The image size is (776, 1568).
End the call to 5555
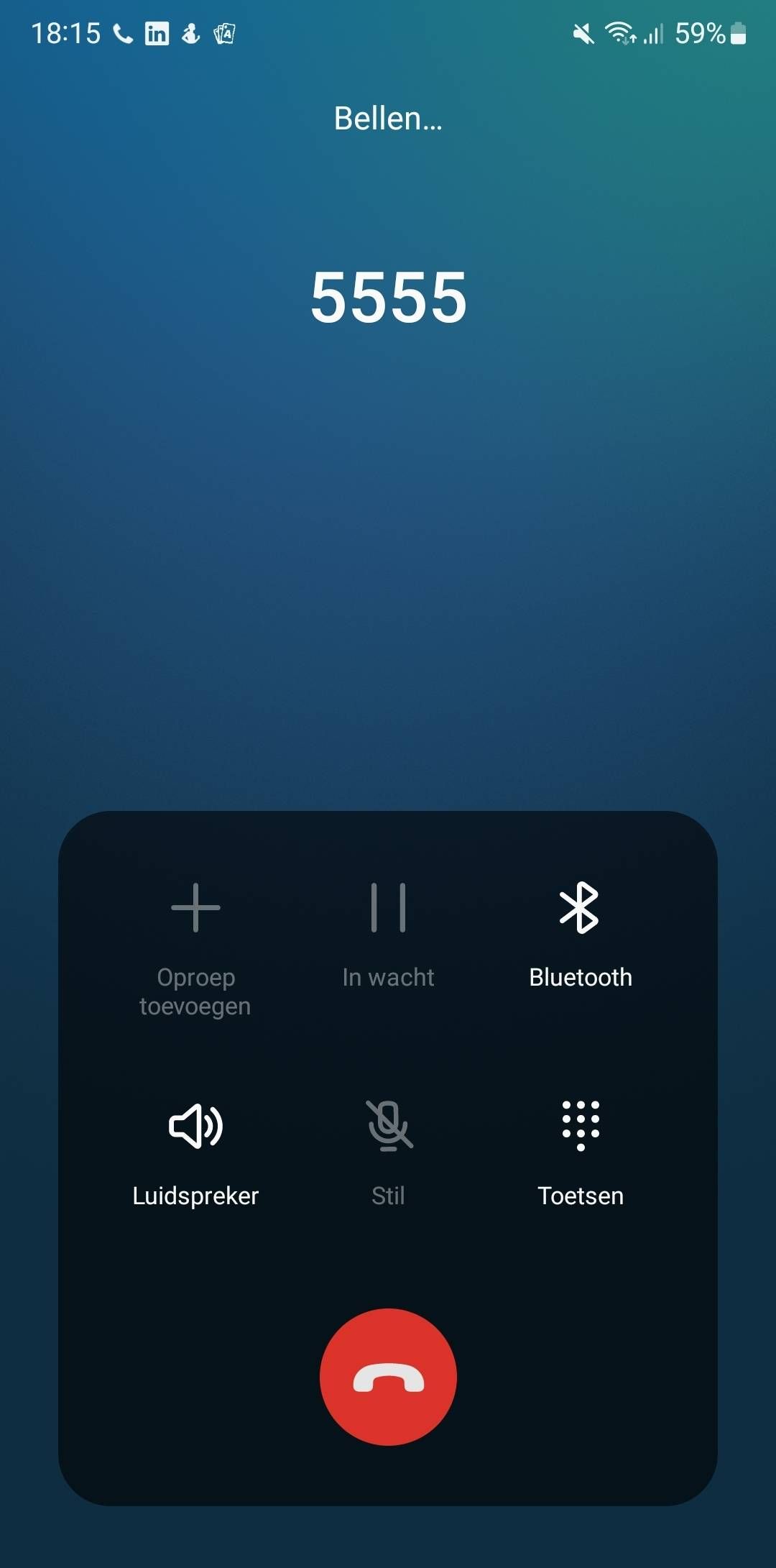point(388,1376)
